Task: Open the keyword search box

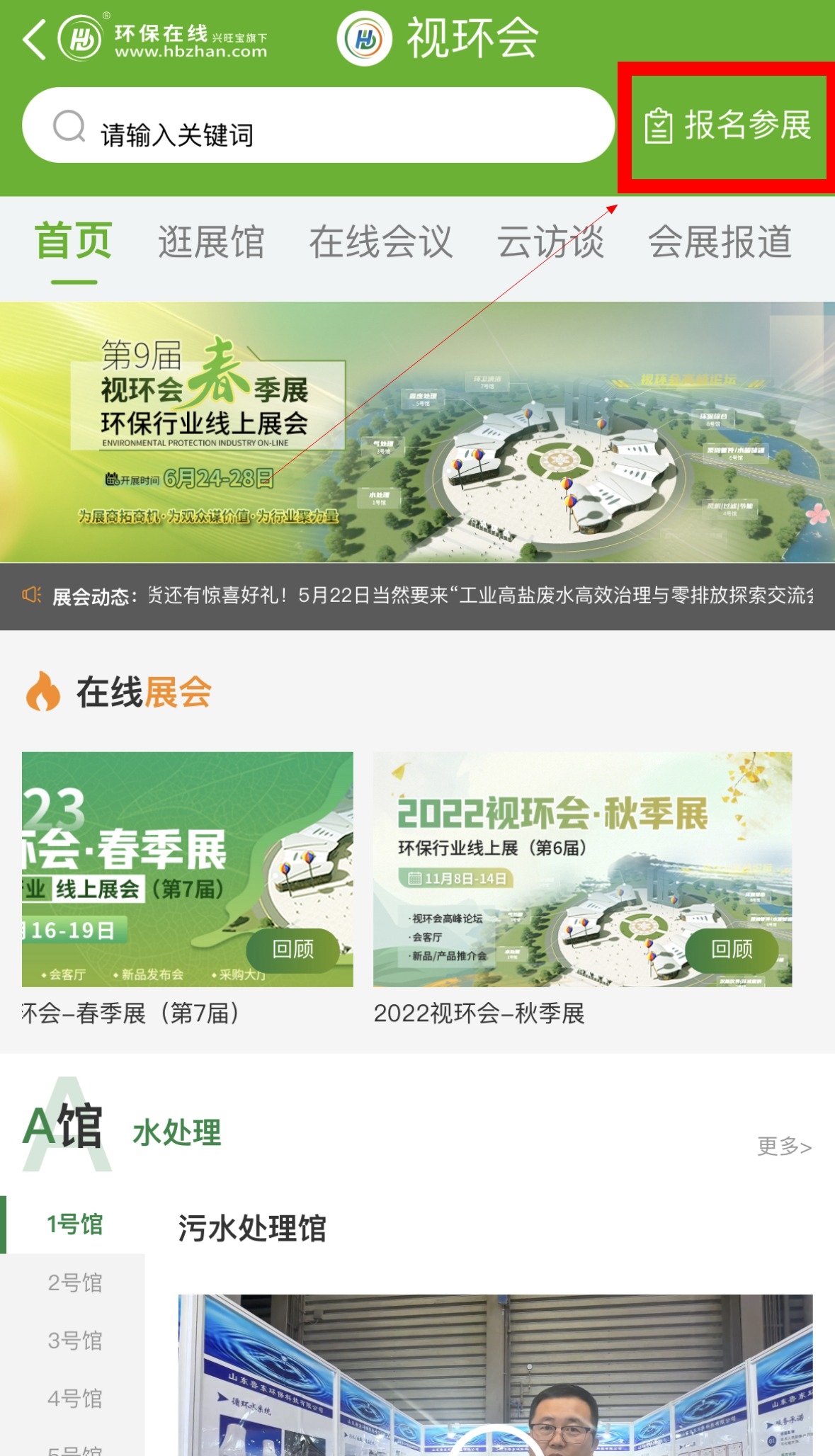Action: (319, 126)
